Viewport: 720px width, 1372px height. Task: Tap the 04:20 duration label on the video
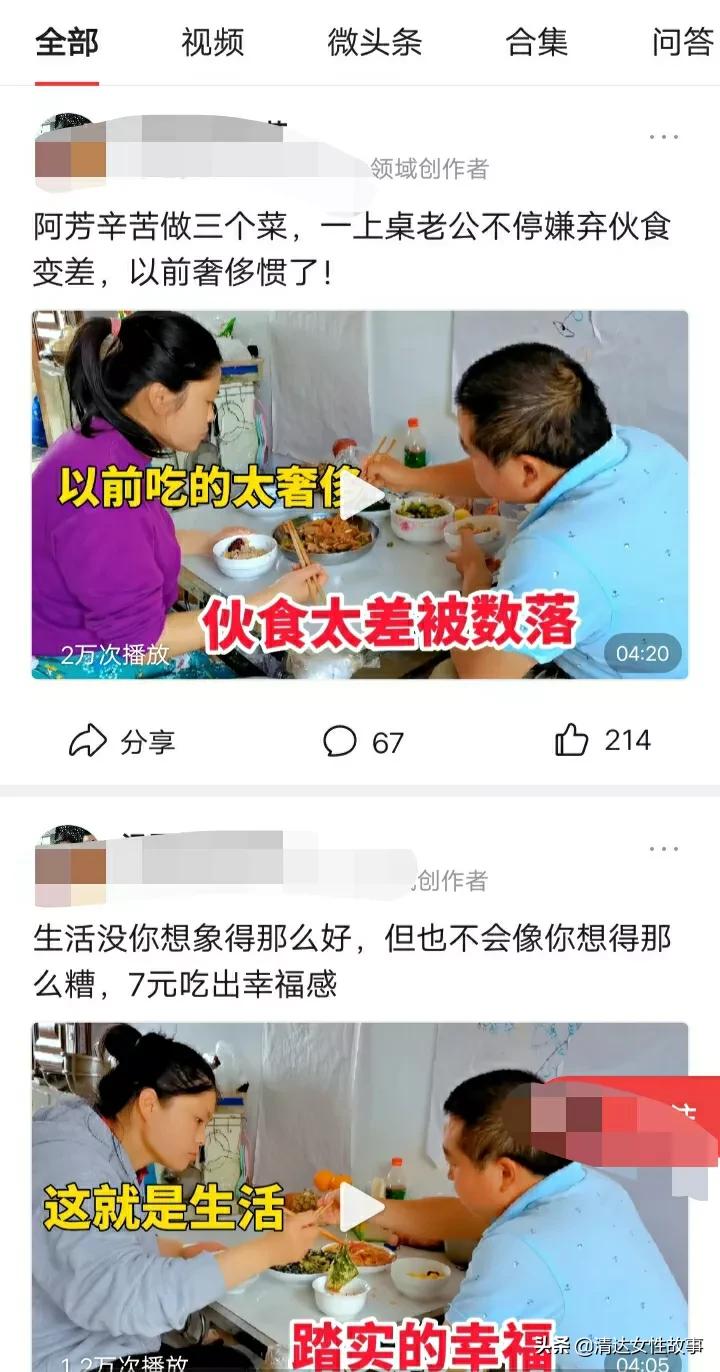point(644,651)
